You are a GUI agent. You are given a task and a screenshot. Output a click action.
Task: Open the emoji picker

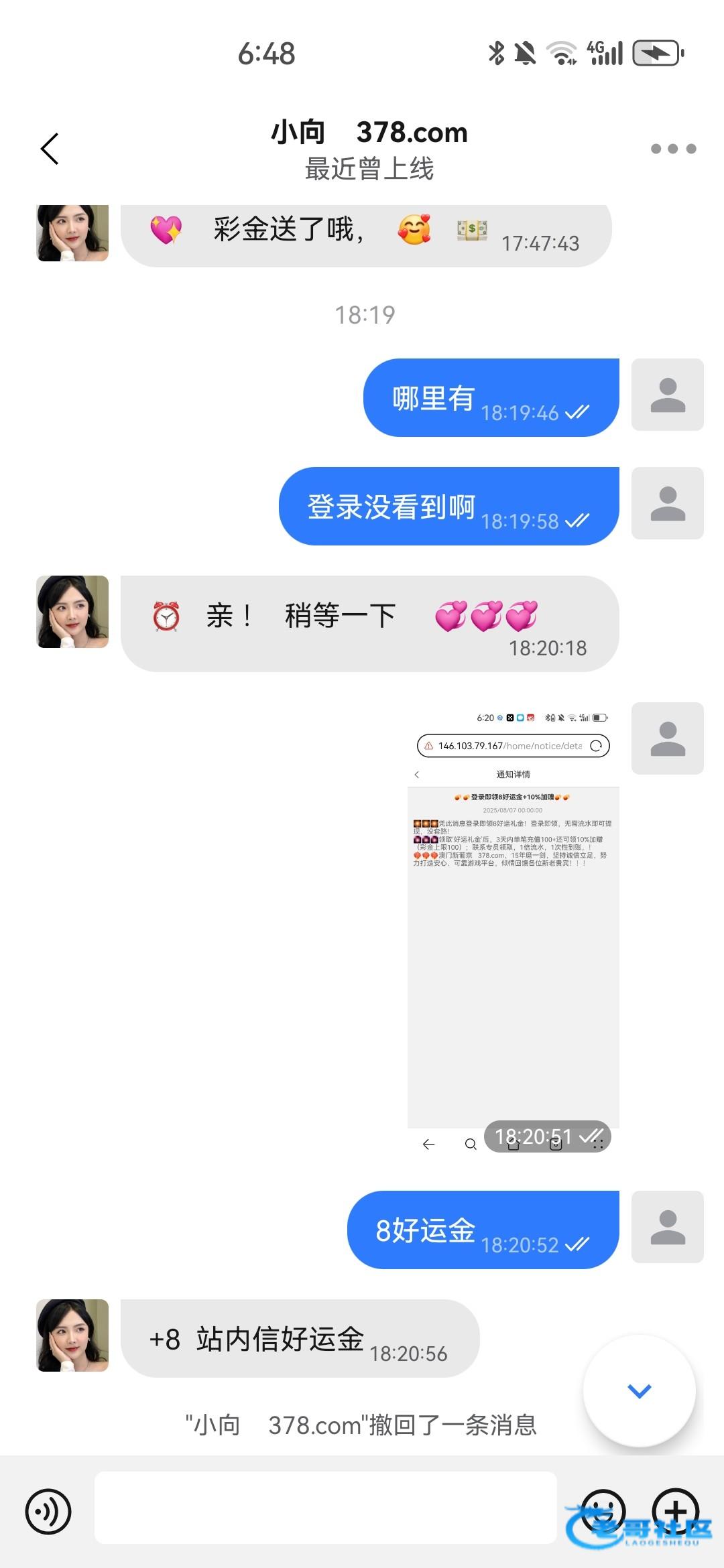point(603,1511)
